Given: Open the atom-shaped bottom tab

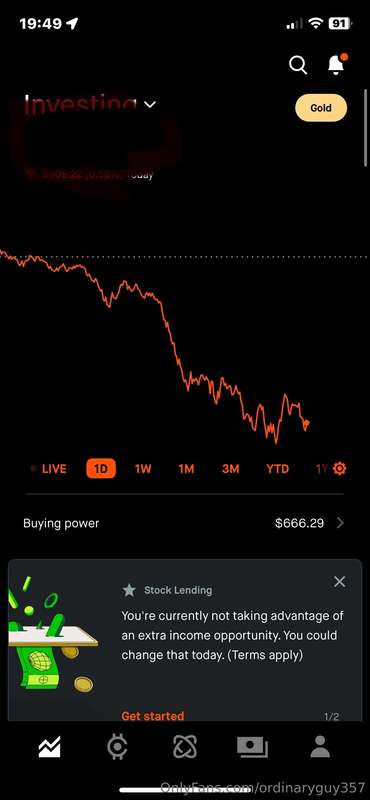Looking at the screenshot, I should click(x=185, y=747).
